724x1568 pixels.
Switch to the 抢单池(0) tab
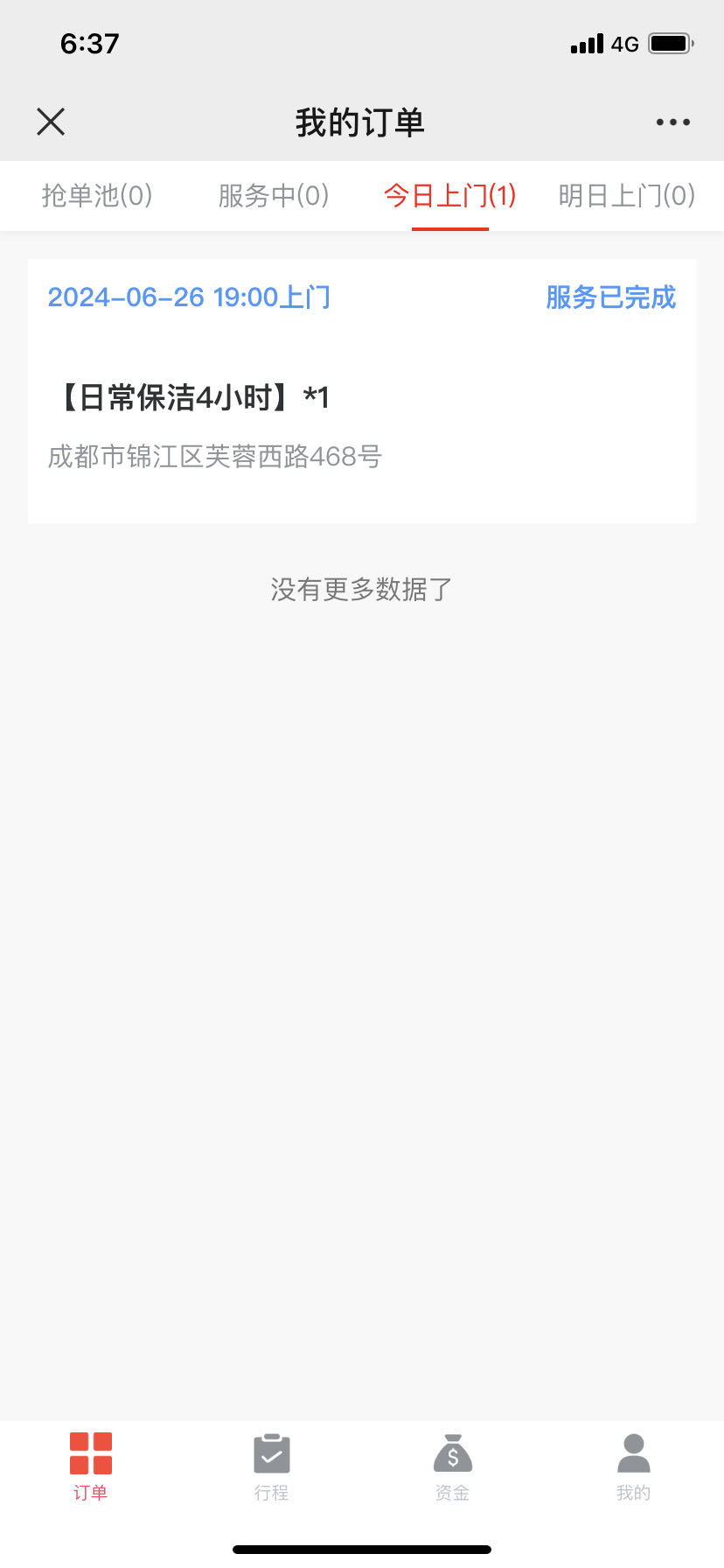(97, 195)
